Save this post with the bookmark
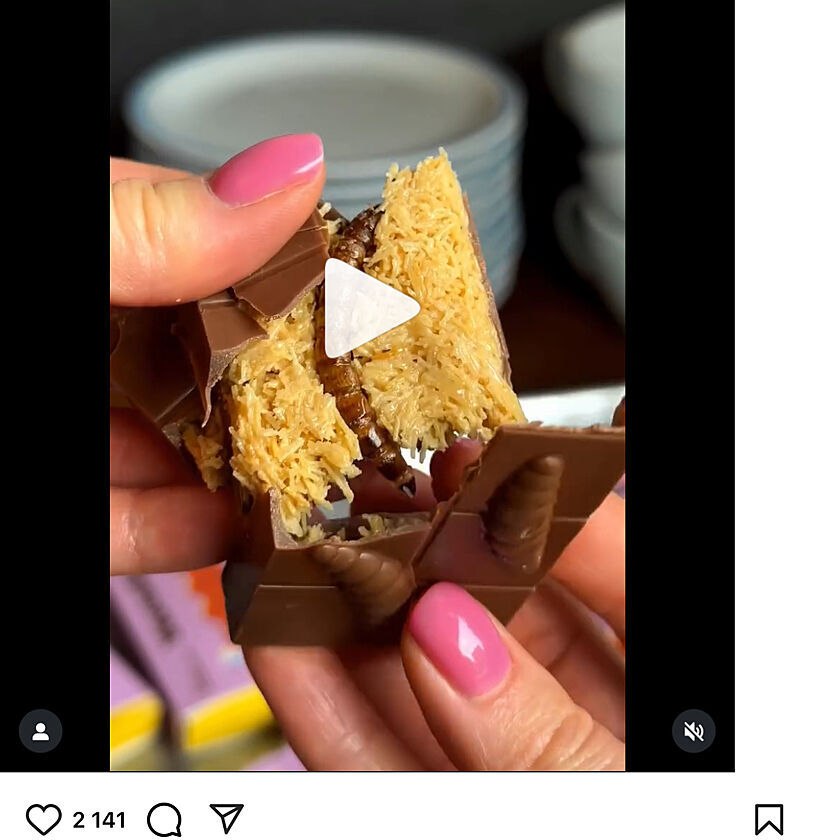 tap(768, 819)
